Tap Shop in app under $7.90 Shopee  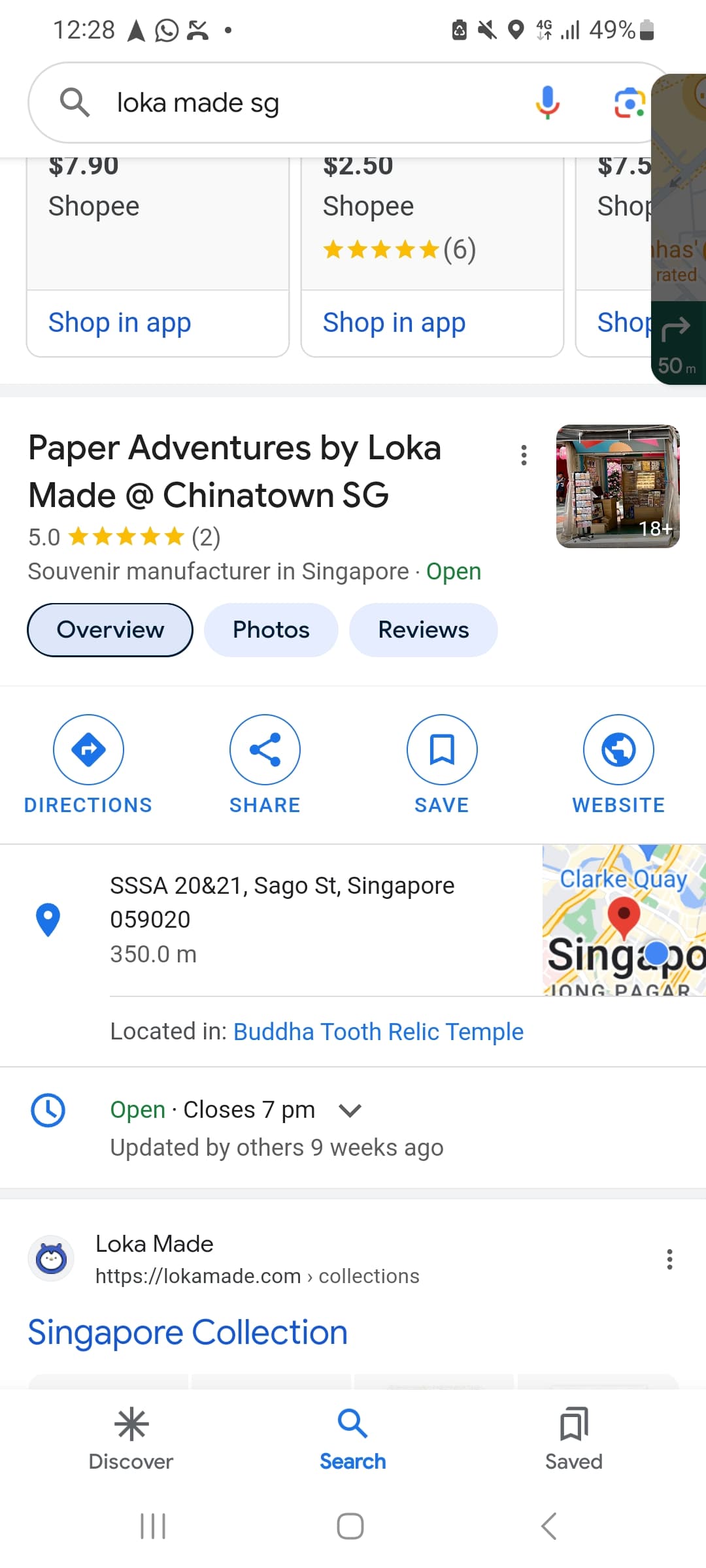tap(120, 323)
